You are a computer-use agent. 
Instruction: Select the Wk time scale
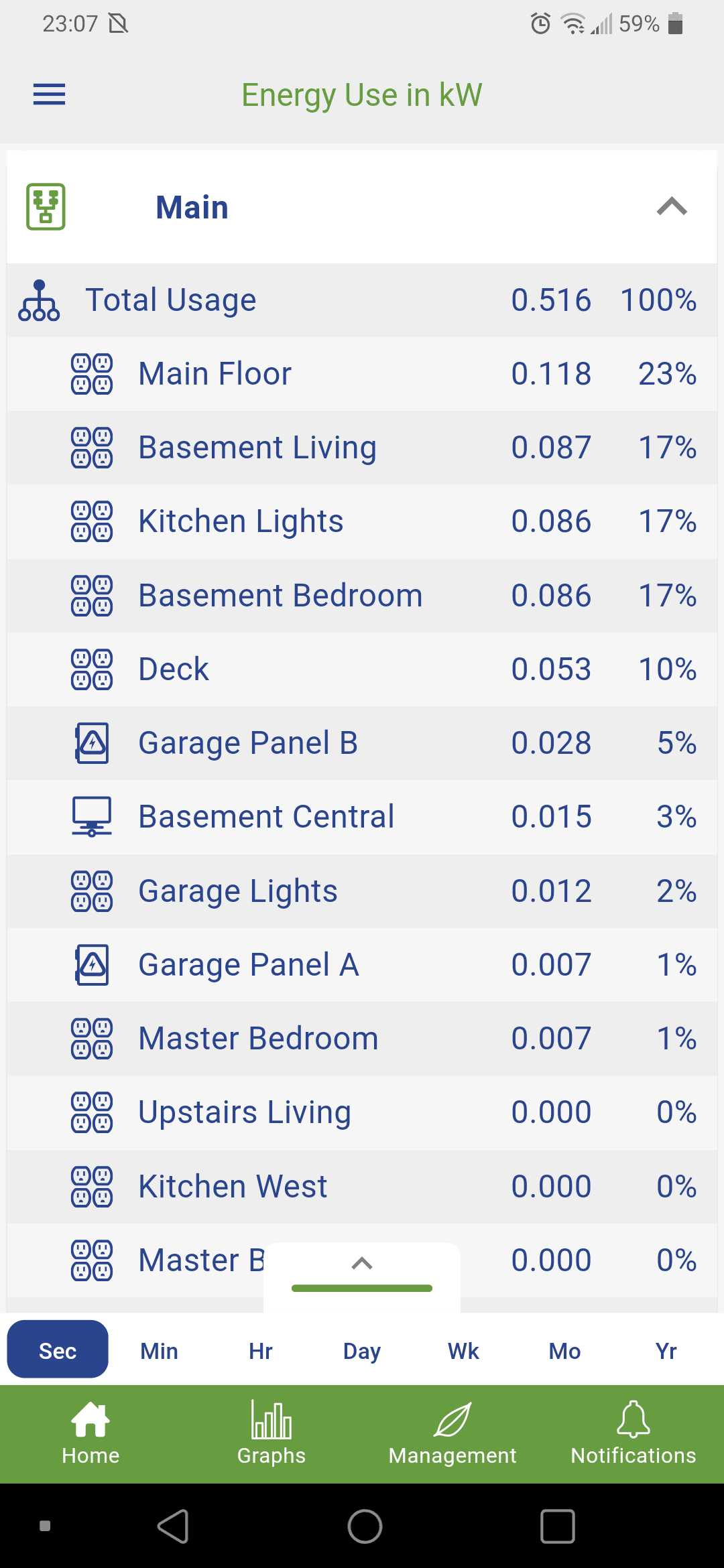463,1351
